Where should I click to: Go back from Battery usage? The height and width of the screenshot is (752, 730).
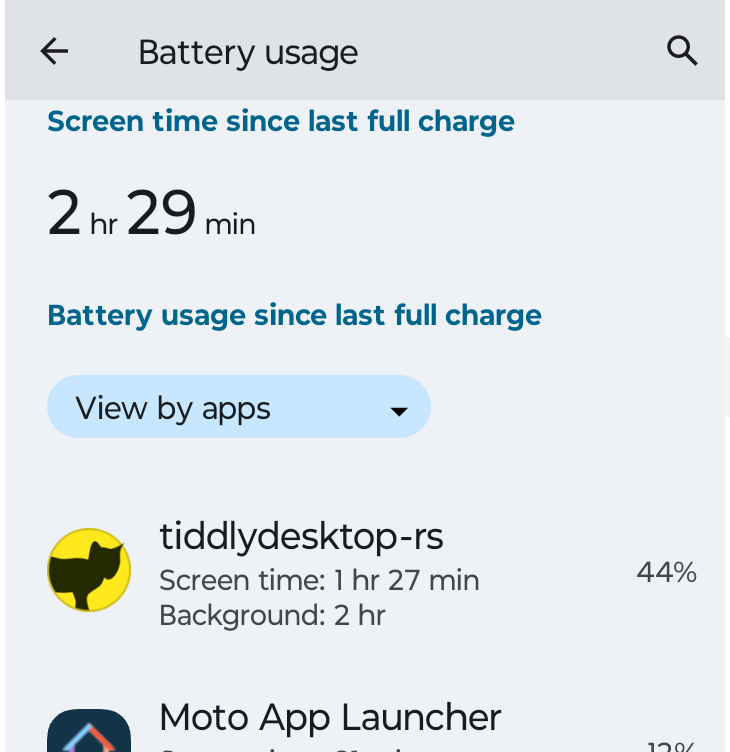[54, 51]
